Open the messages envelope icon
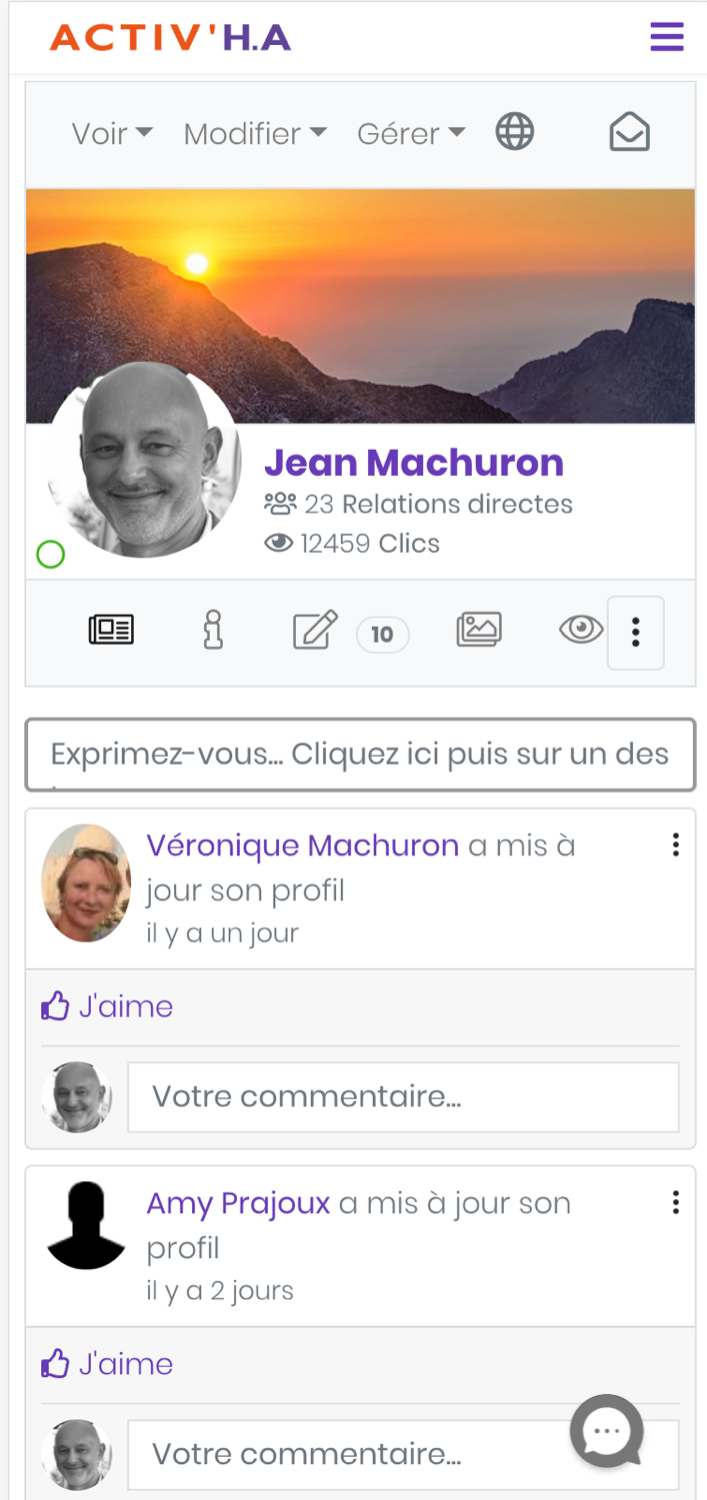Image resolution: width=707 pixels, height=1500 pixels. (x=630, y=132)
